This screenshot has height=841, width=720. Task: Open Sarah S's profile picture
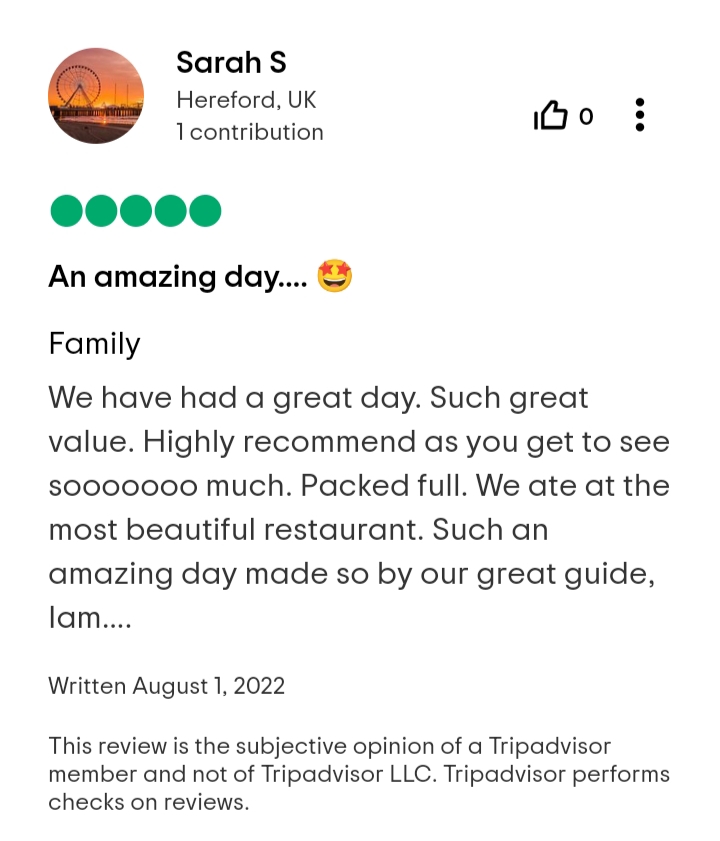tap(96, 96)
